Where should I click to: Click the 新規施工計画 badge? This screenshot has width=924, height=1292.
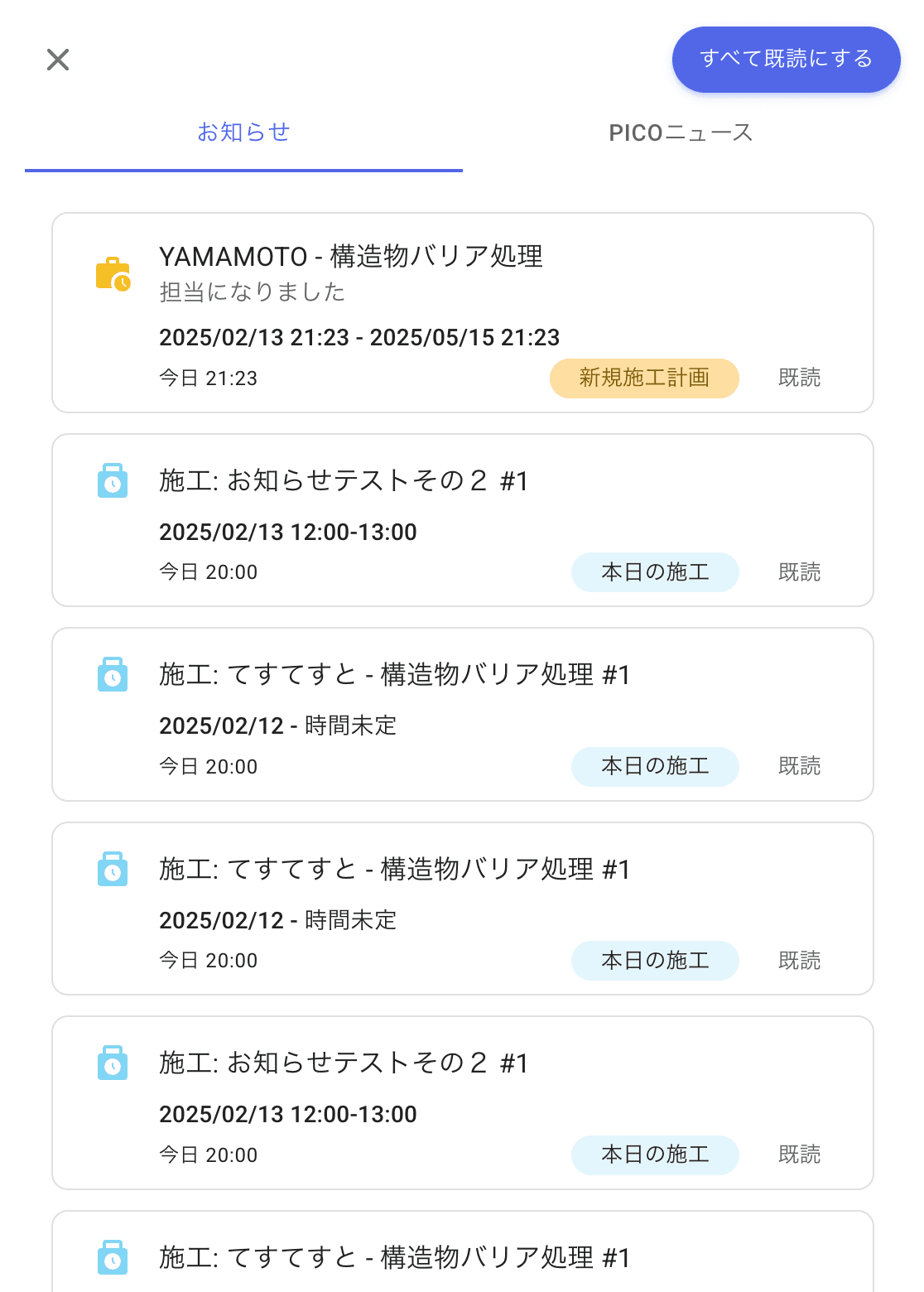pos(645,378)
